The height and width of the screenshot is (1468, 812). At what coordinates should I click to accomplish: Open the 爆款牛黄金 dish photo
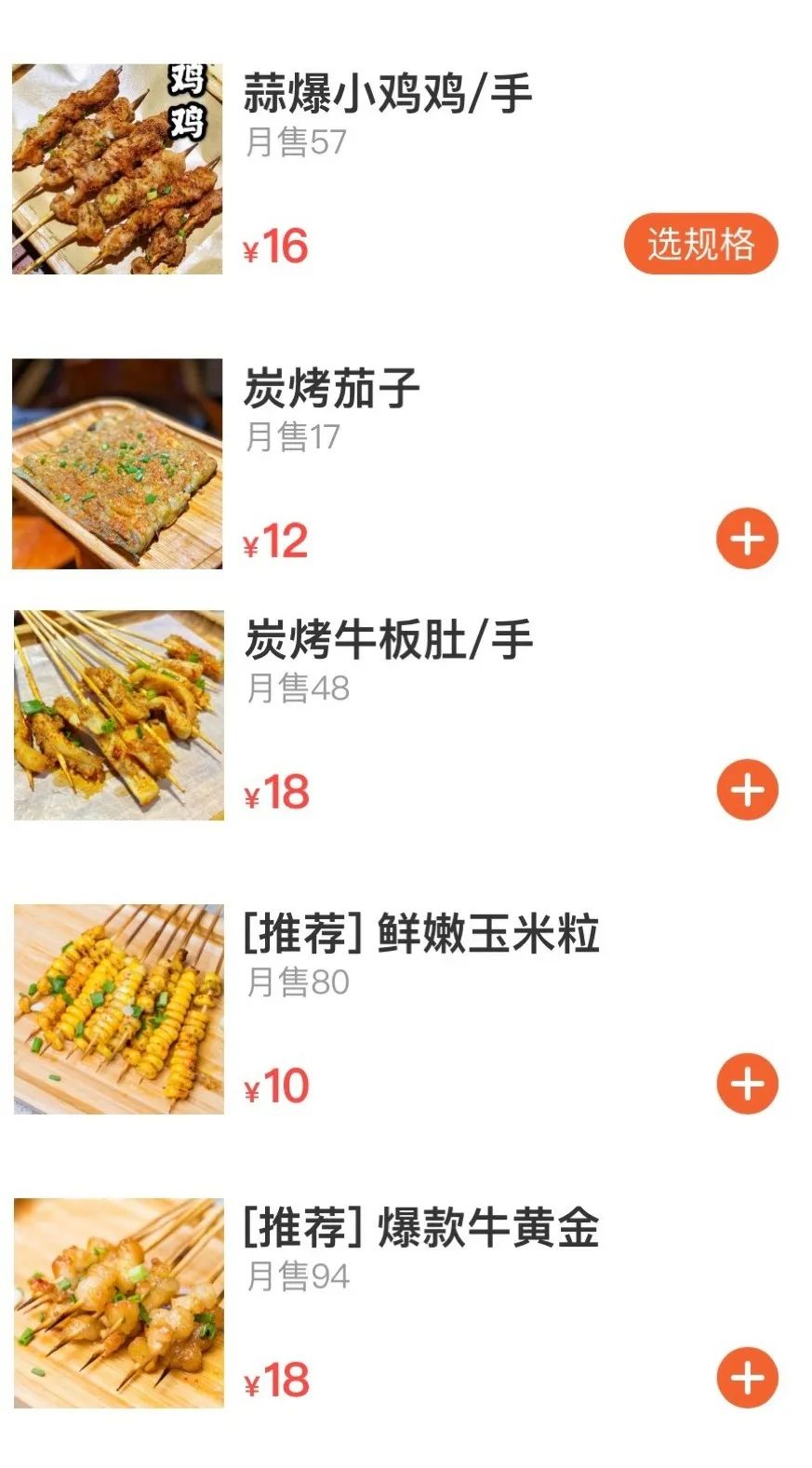point(119,1303)
